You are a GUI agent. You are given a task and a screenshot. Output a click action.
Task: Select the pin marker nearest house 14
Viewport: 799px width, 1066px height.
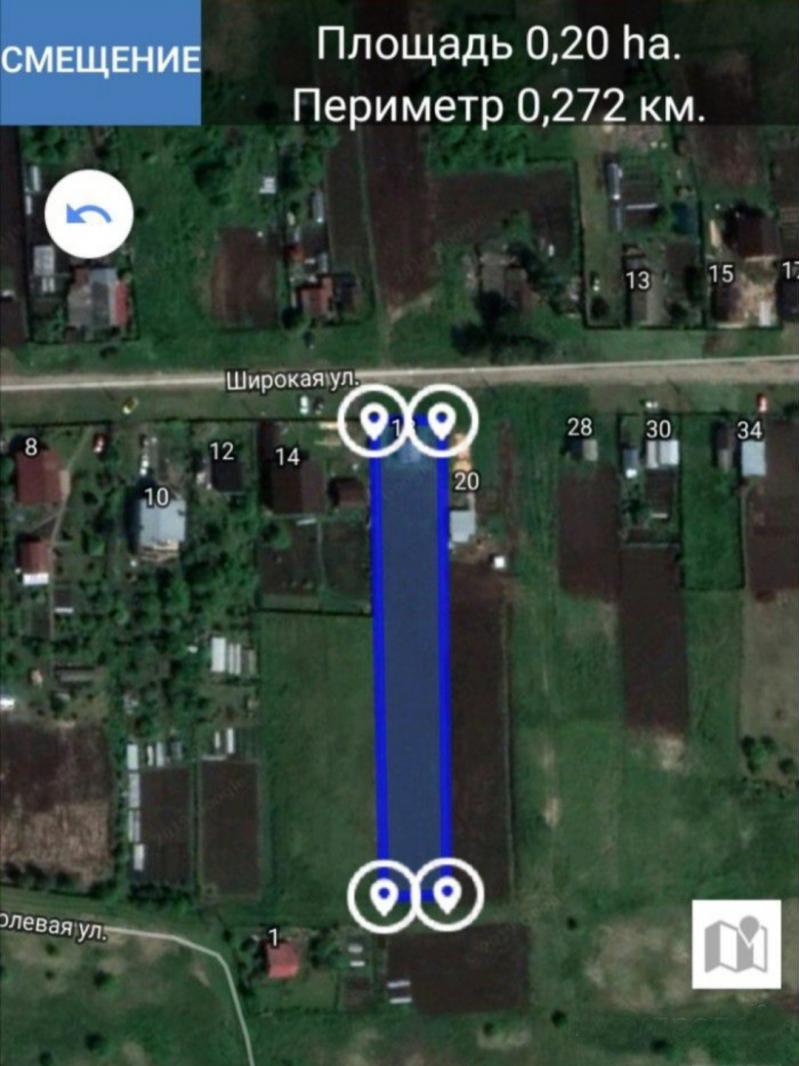click(374, 420)
